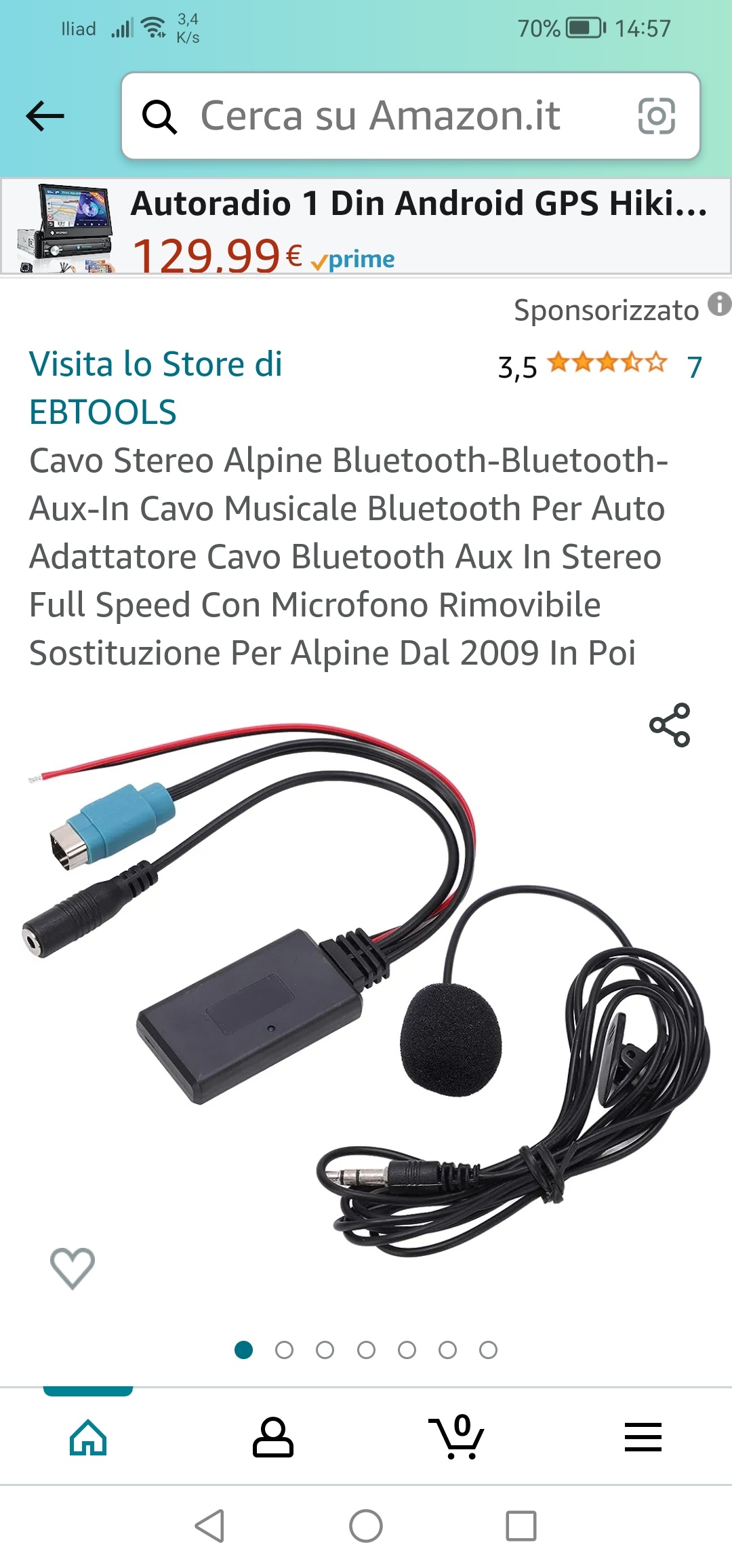The image size is (732, 1568).
Task: Jump to the second image dot indicator
Action: [284, 1350]
